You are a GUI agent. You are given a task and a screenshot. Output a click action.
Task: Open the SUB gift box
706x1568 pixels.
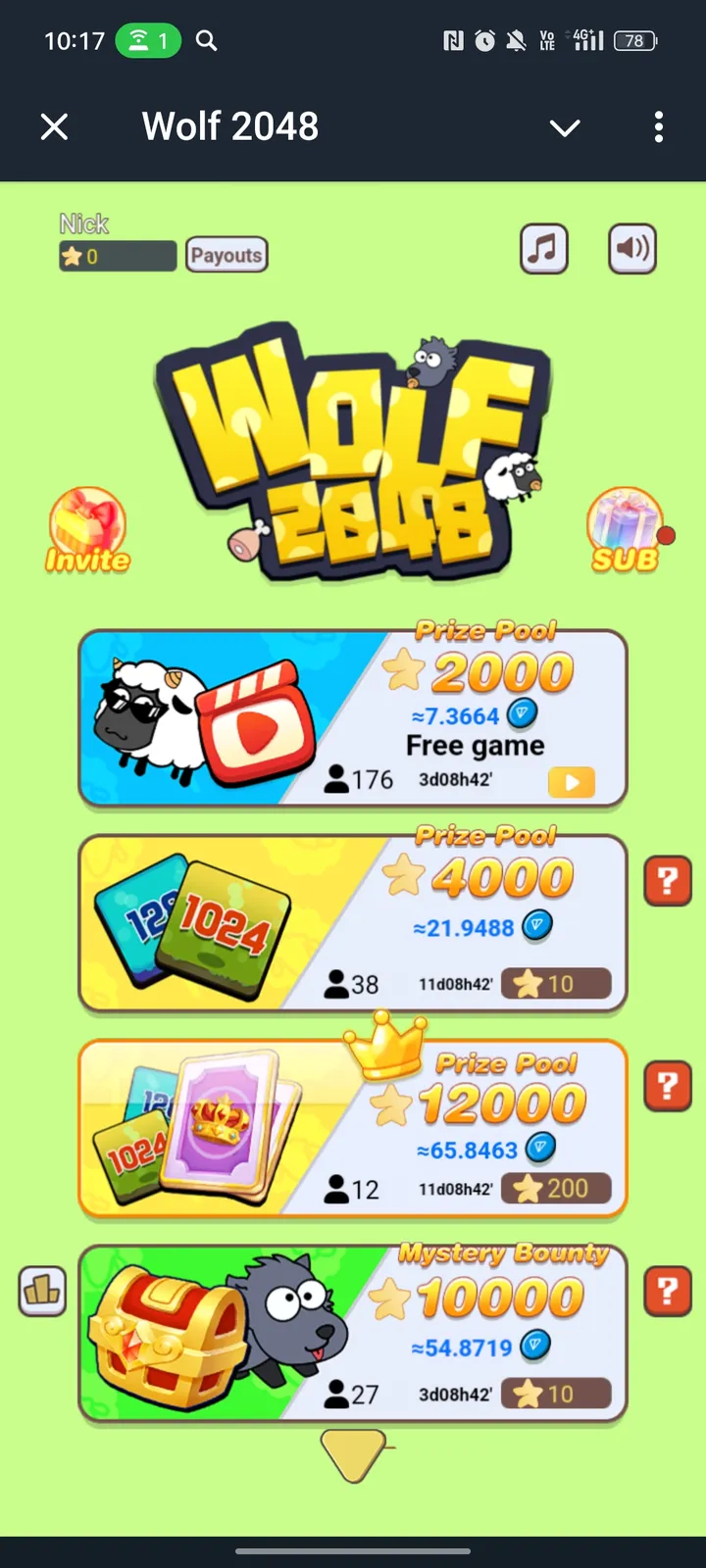click(625, 530)
